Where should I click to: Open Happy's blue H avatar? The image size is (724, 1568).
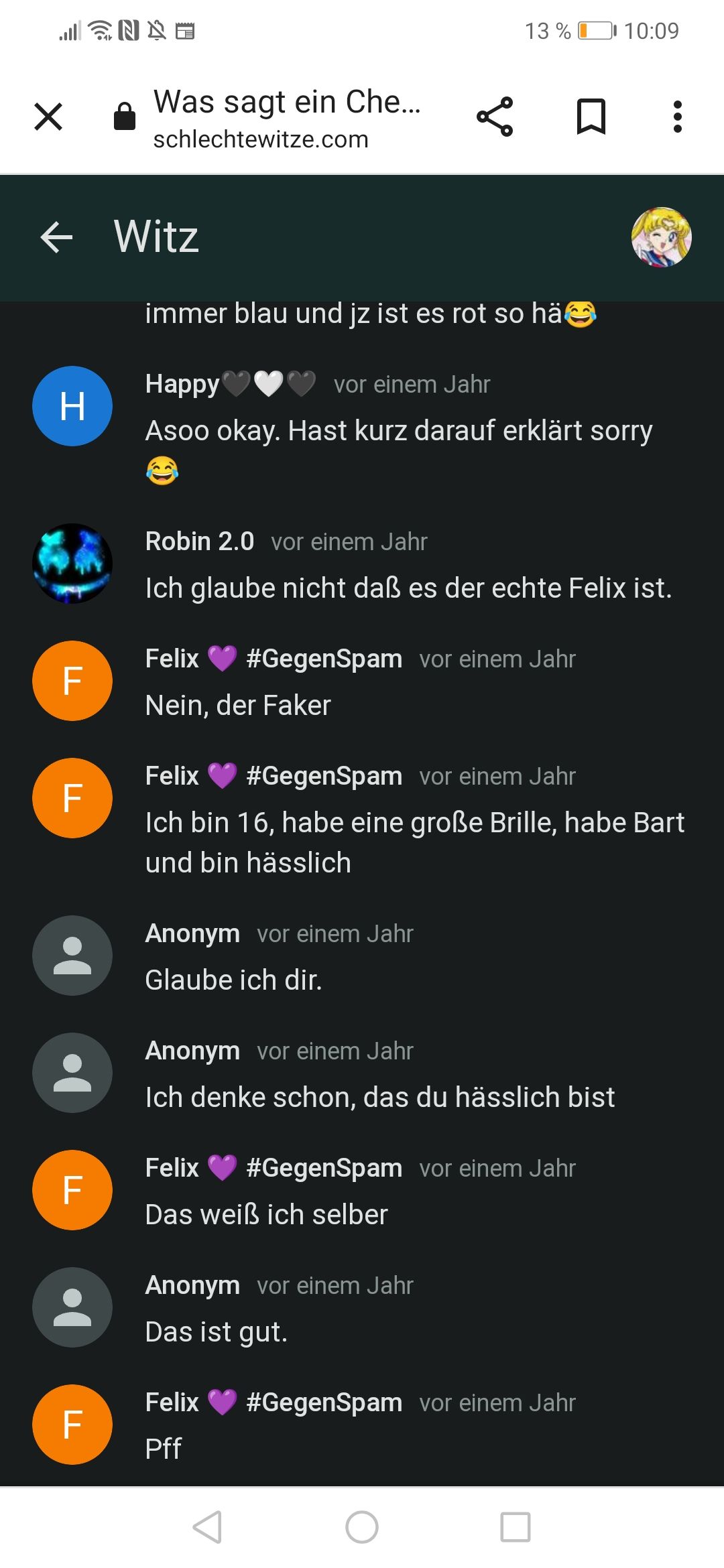coord(72,406)
